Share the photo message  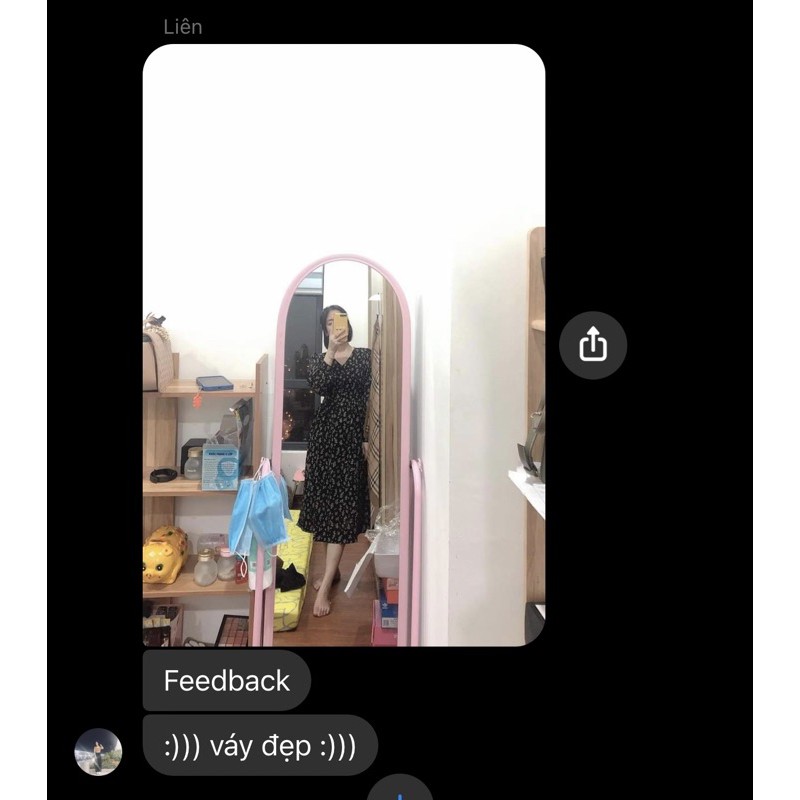593,345
